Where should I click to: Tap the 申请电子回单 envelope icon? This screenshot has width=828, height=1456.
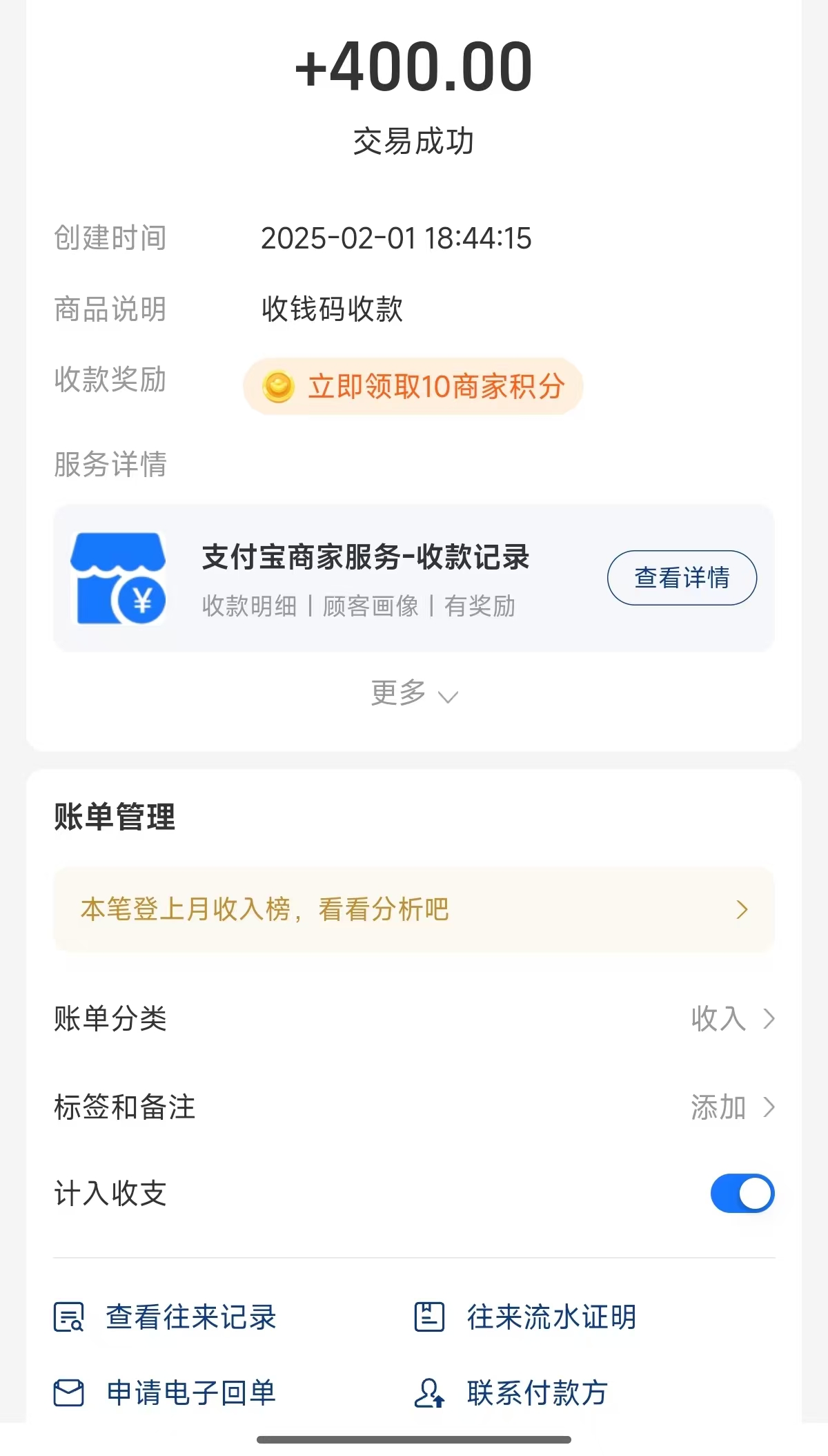point(68,1392)
